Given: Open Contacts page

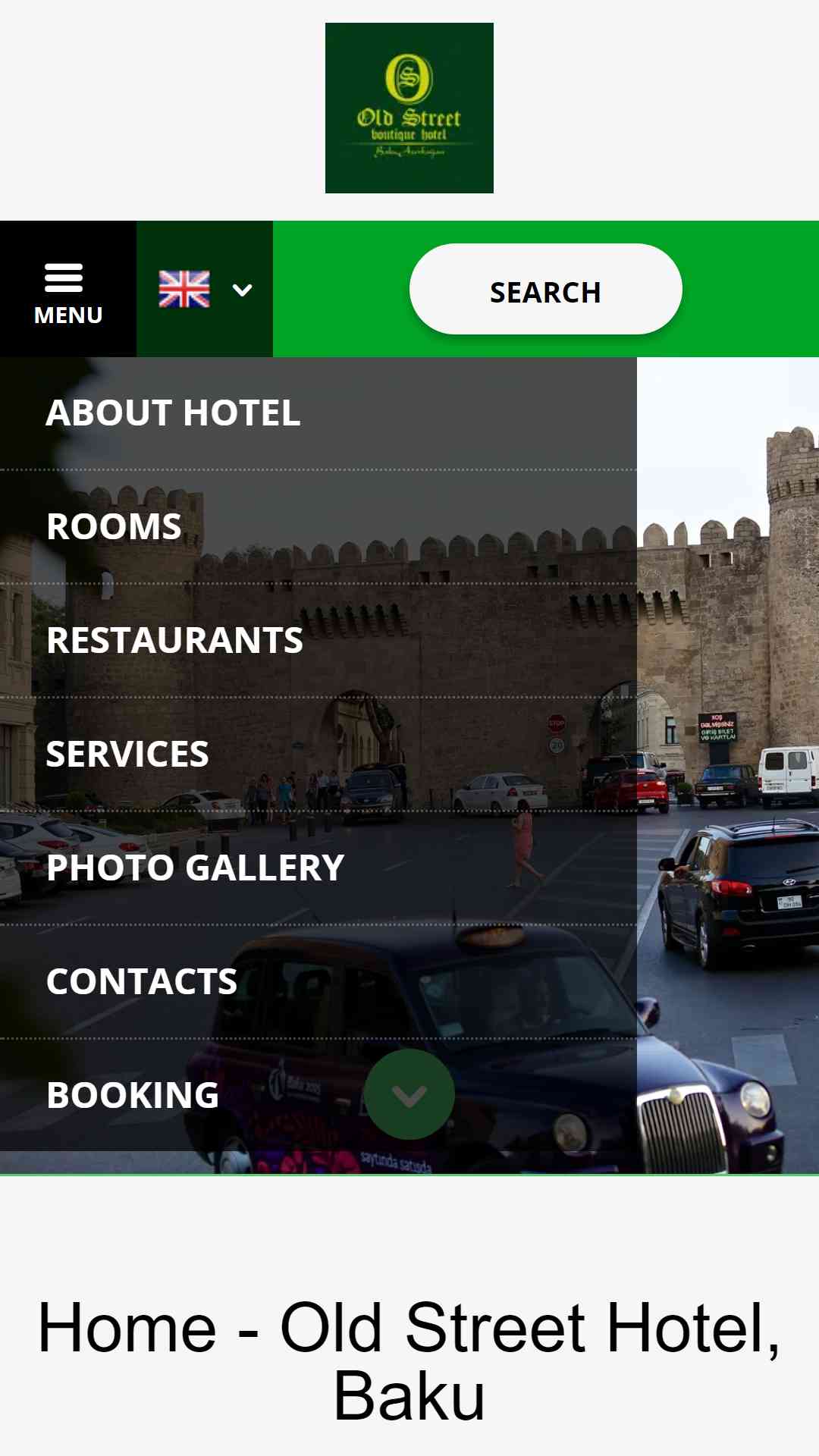Looking at the screenshot, I should [141, 982].
